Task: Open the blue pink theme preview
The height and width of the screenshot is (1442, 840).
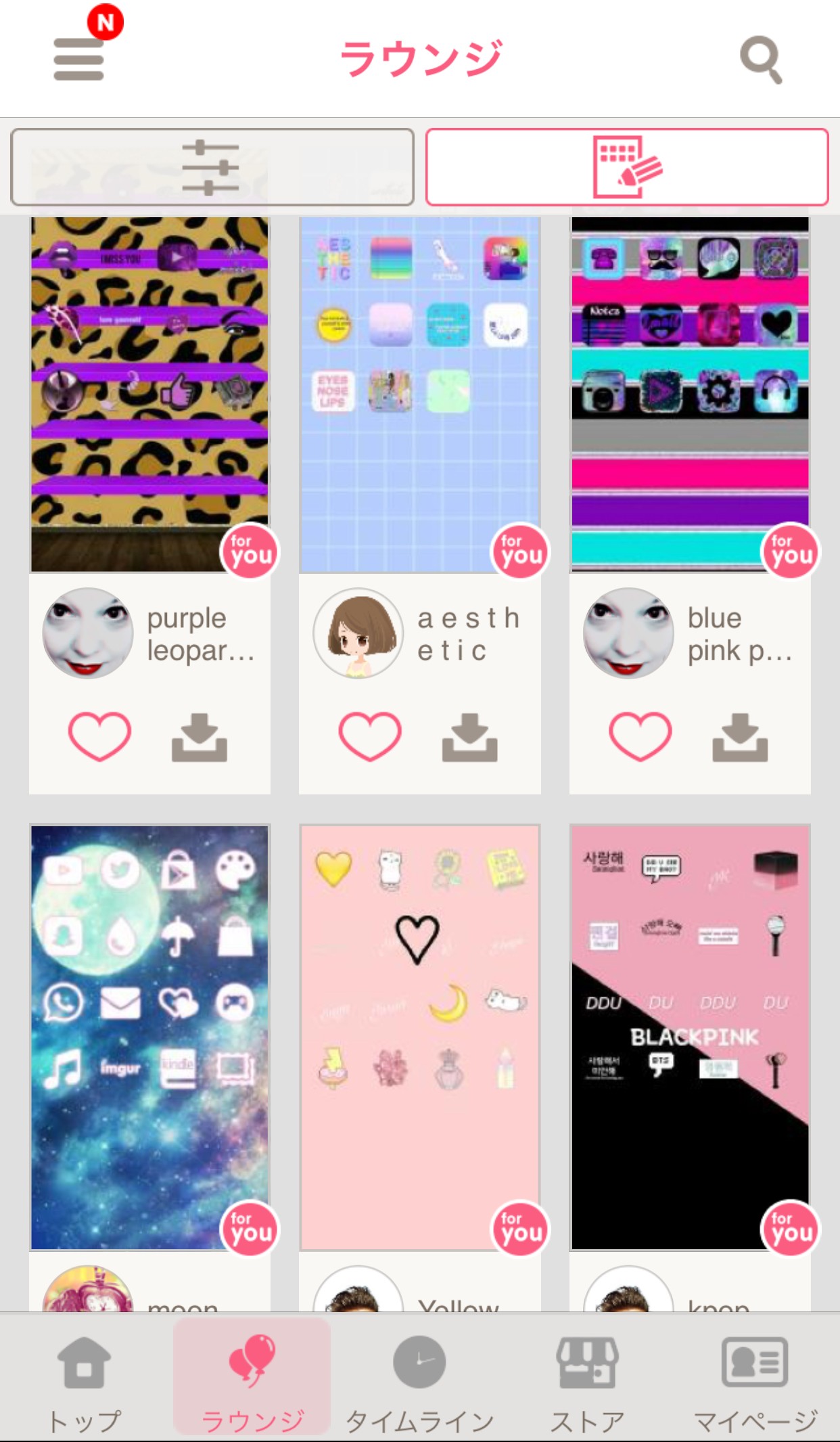Action: coord(690,395)
